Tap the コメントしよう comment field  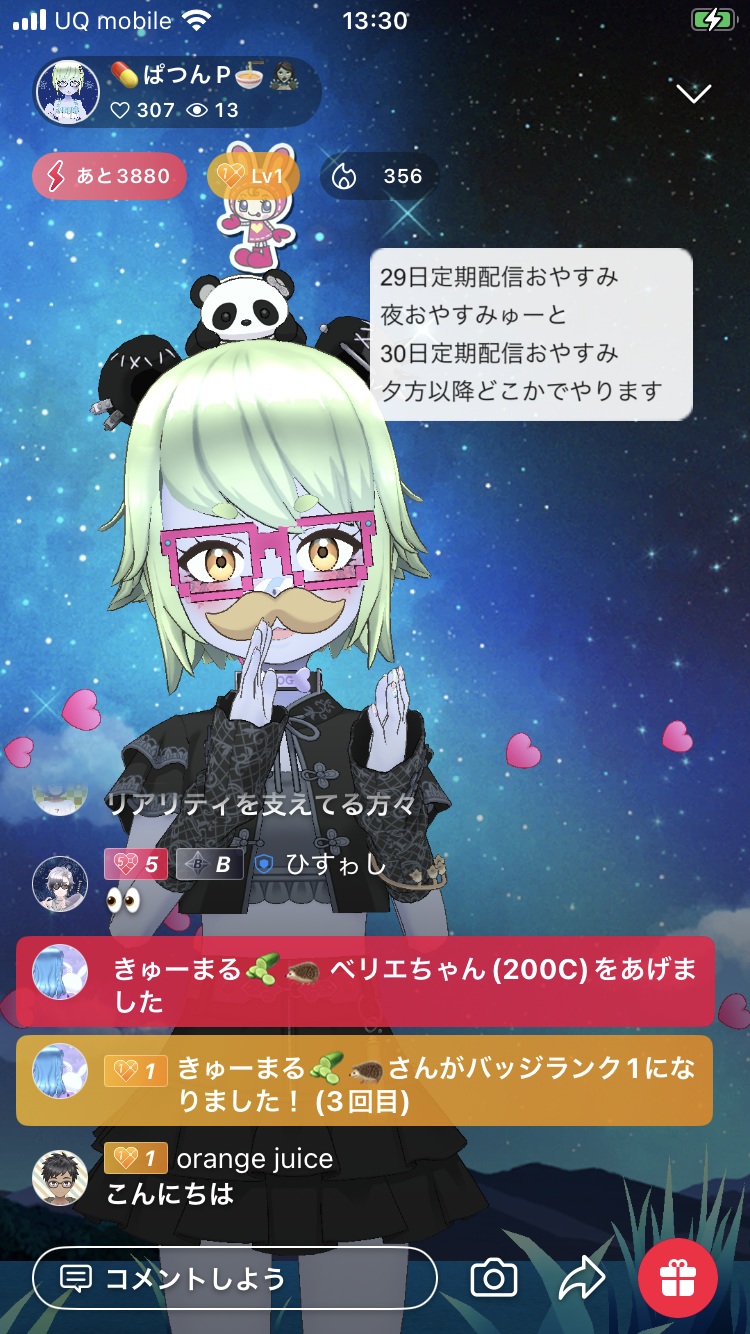point(235,1278)
